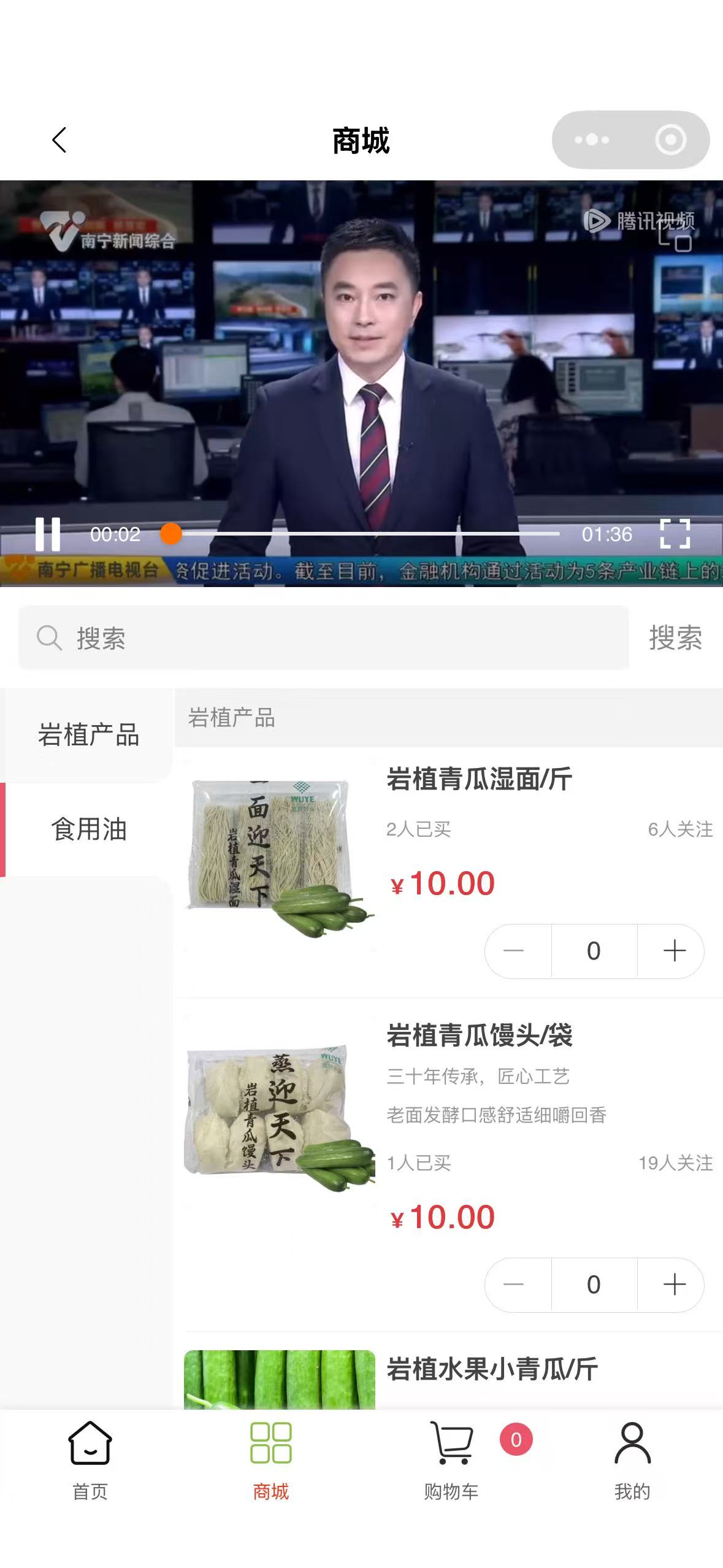Viewport: 723px width, 1568px height.
Task: Add one 岩植青瓜馒头/袋 with the plus button
Action: [x=674, y=1285]
